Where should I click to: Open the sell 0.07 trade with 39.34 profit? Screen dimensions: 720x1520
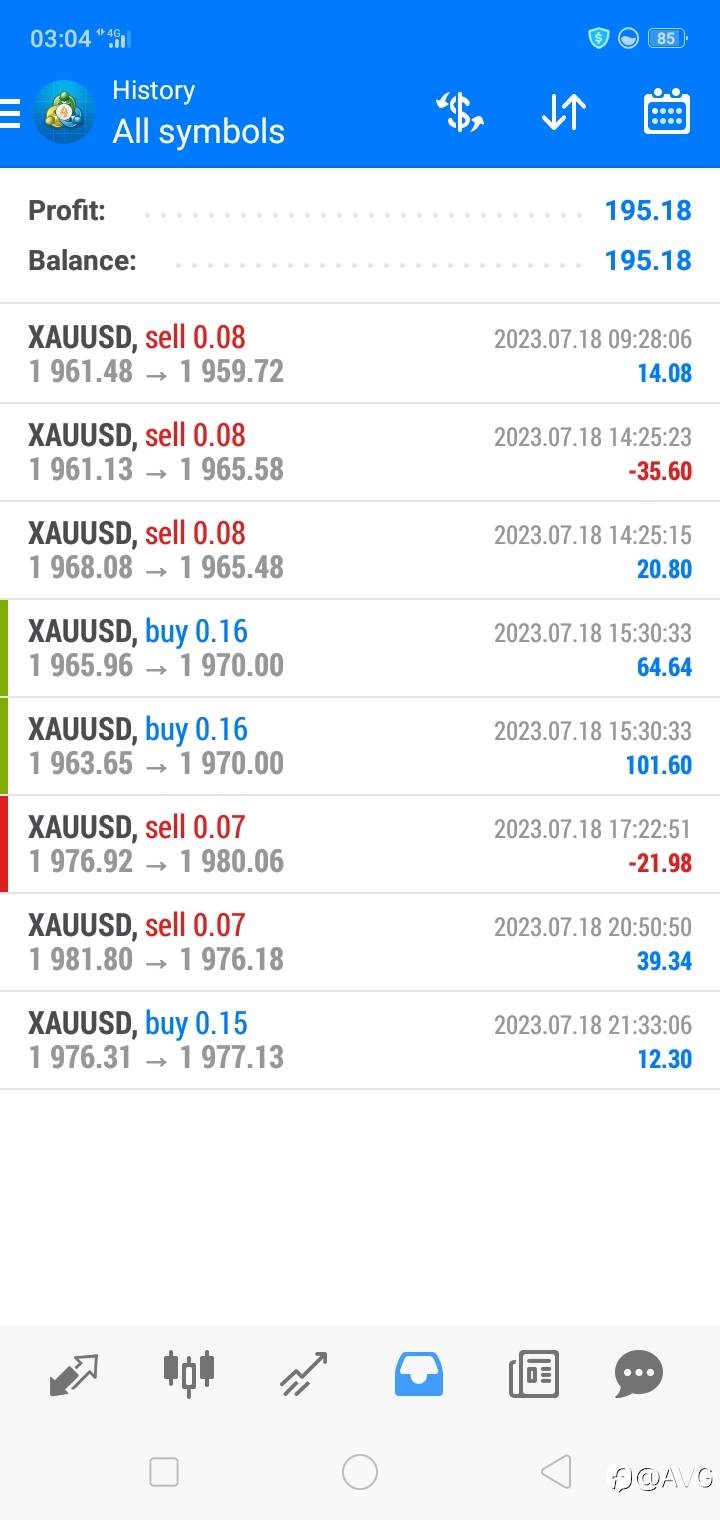(360, 942)
